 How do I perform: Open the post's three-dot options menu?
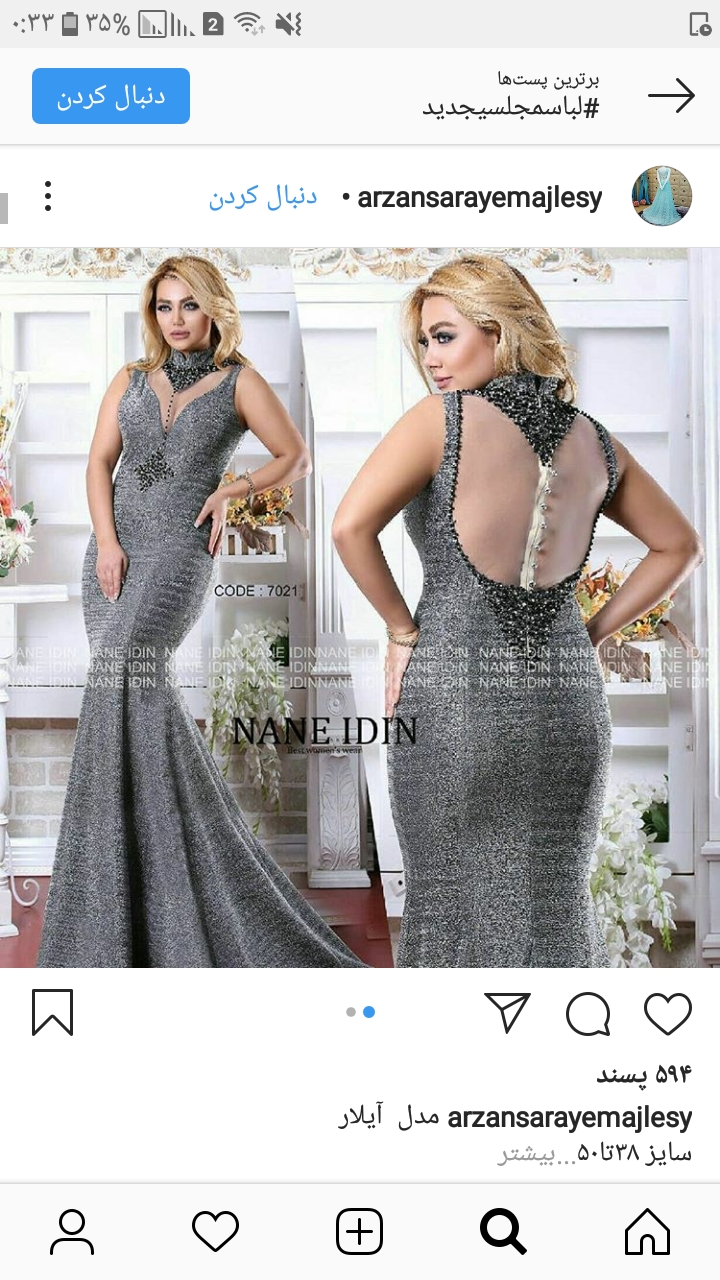(x=47, y=196)
